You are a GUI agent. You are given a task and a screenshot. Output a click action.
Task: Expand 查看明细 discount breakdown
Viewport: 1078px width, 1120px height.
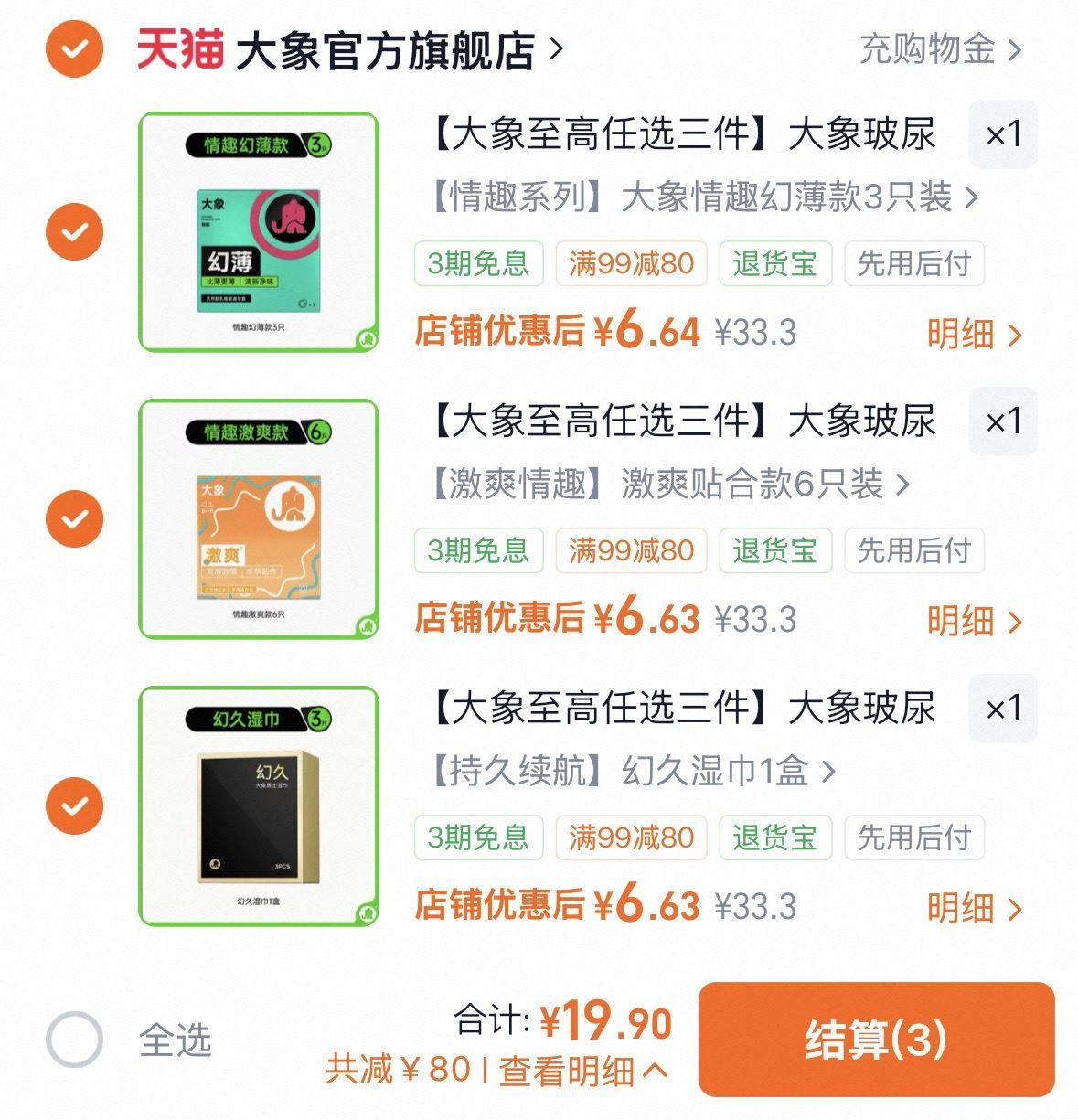583,1070
